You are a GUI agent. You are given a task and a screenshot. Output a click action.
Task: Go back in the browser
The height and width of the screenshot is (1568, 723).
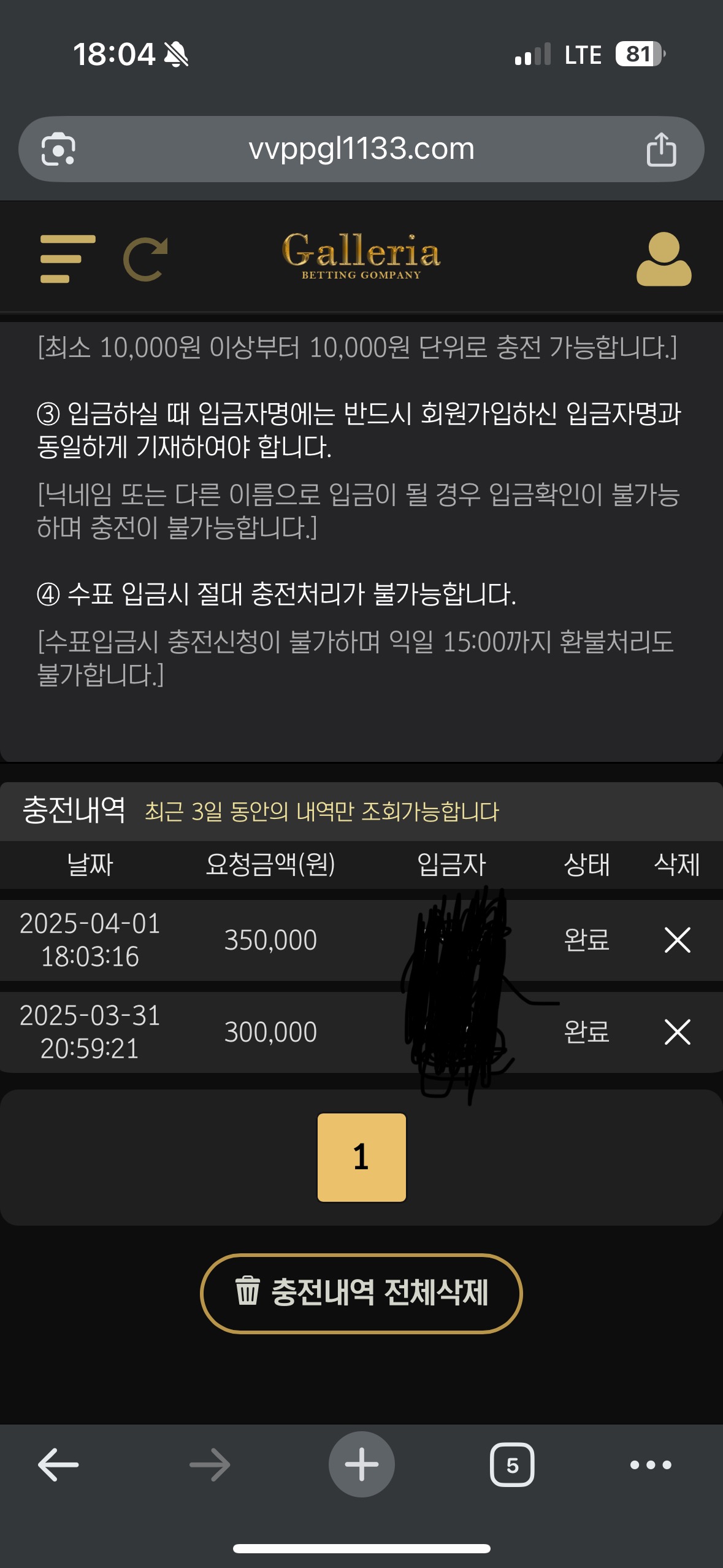pyautogui.click(x=58, y=1465)
